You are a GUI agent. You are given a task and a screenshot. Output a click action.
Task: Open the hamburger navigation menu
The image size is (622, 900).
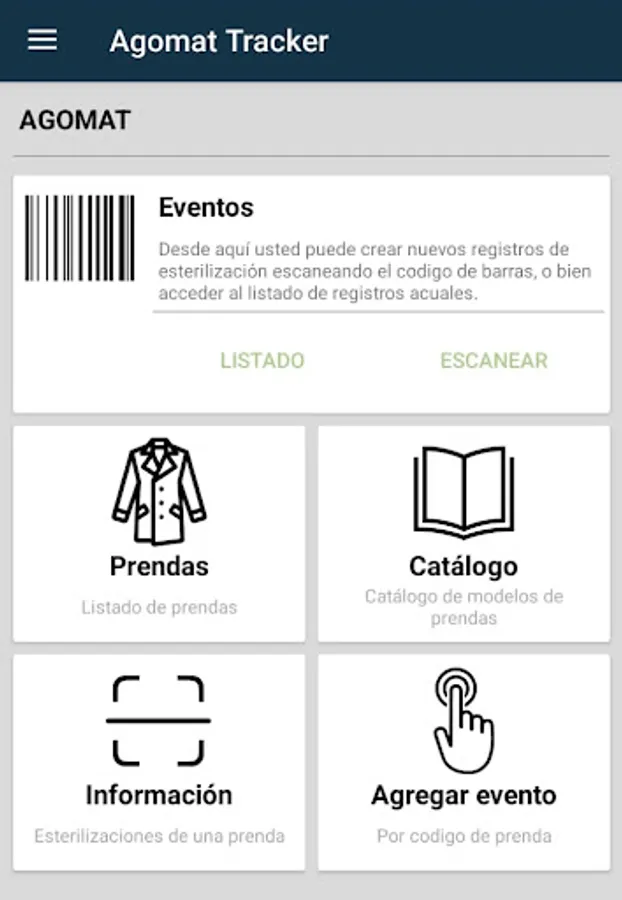pos(42,40)
